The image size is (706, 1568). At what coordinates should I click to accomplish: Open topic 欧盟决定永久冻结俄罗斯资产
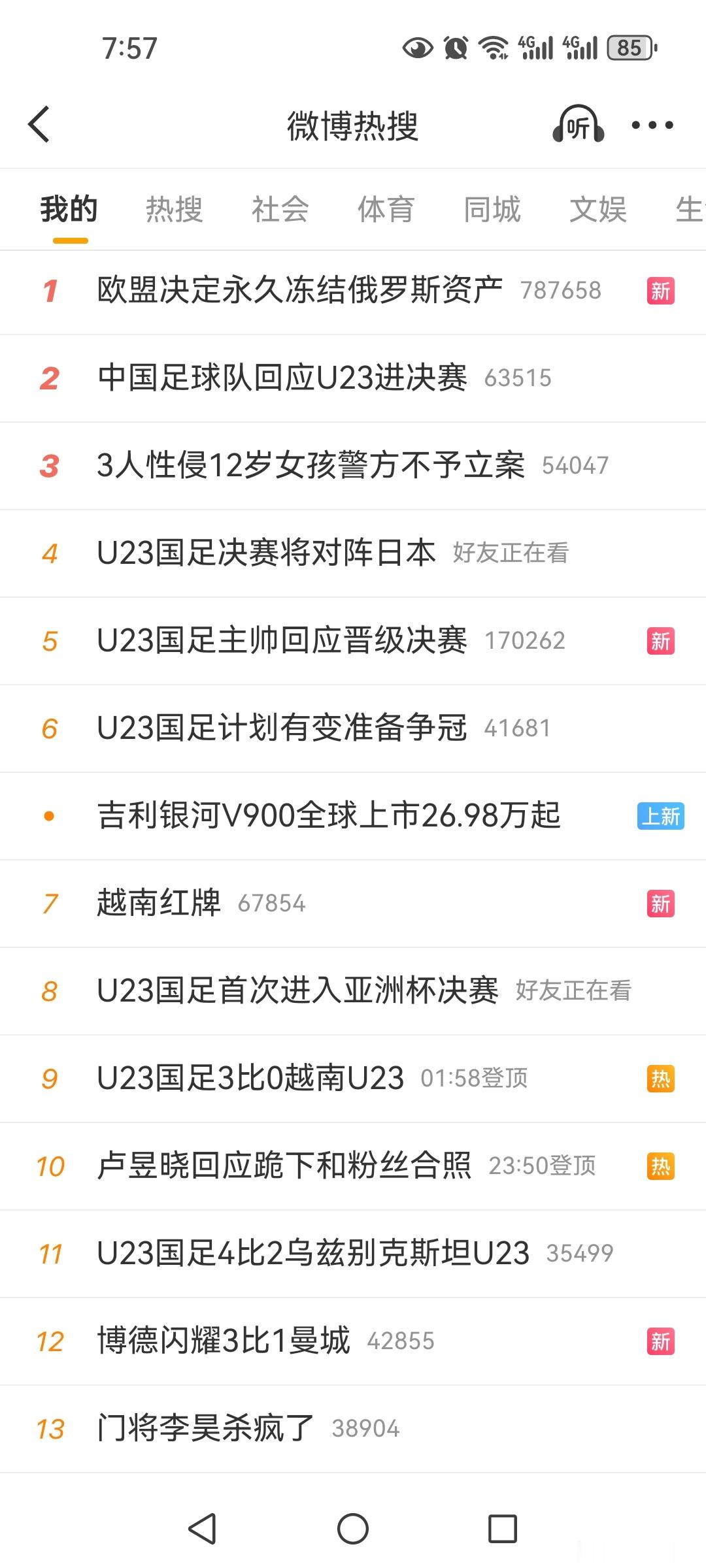(299, 290)
